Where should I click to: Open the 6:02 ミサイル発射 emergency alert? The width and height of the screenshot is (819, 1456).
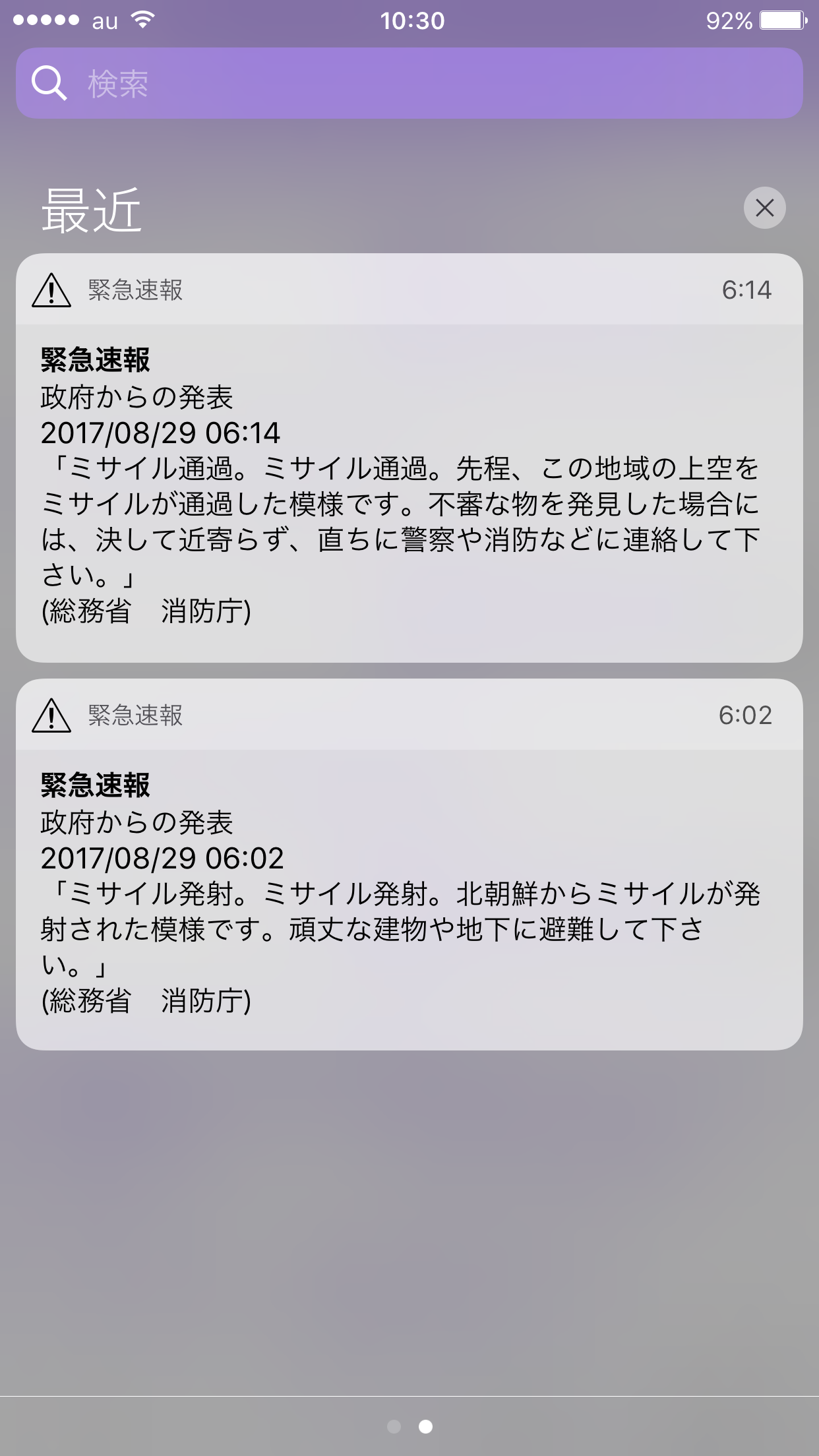(409, 864)
